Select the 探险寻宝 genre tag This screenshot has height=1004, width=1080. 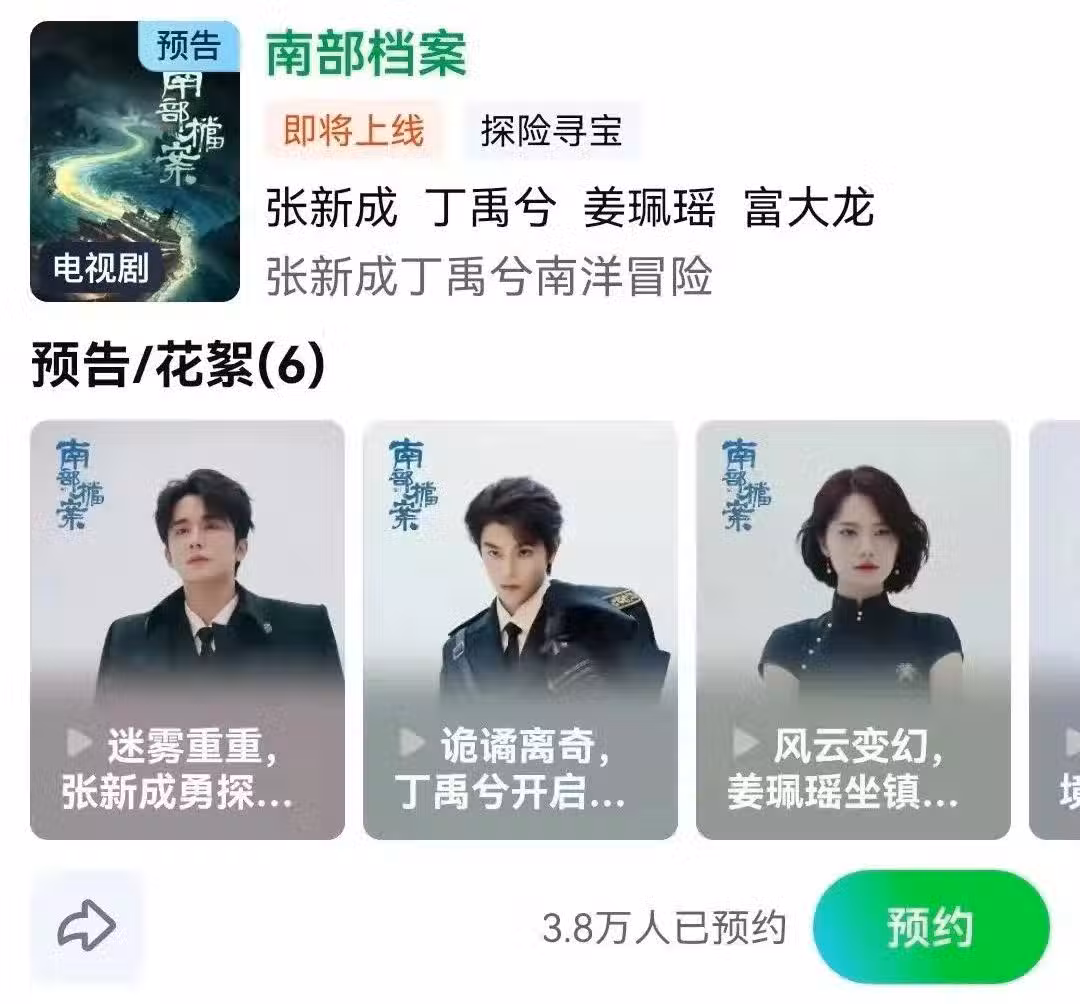tap(551, 132)
